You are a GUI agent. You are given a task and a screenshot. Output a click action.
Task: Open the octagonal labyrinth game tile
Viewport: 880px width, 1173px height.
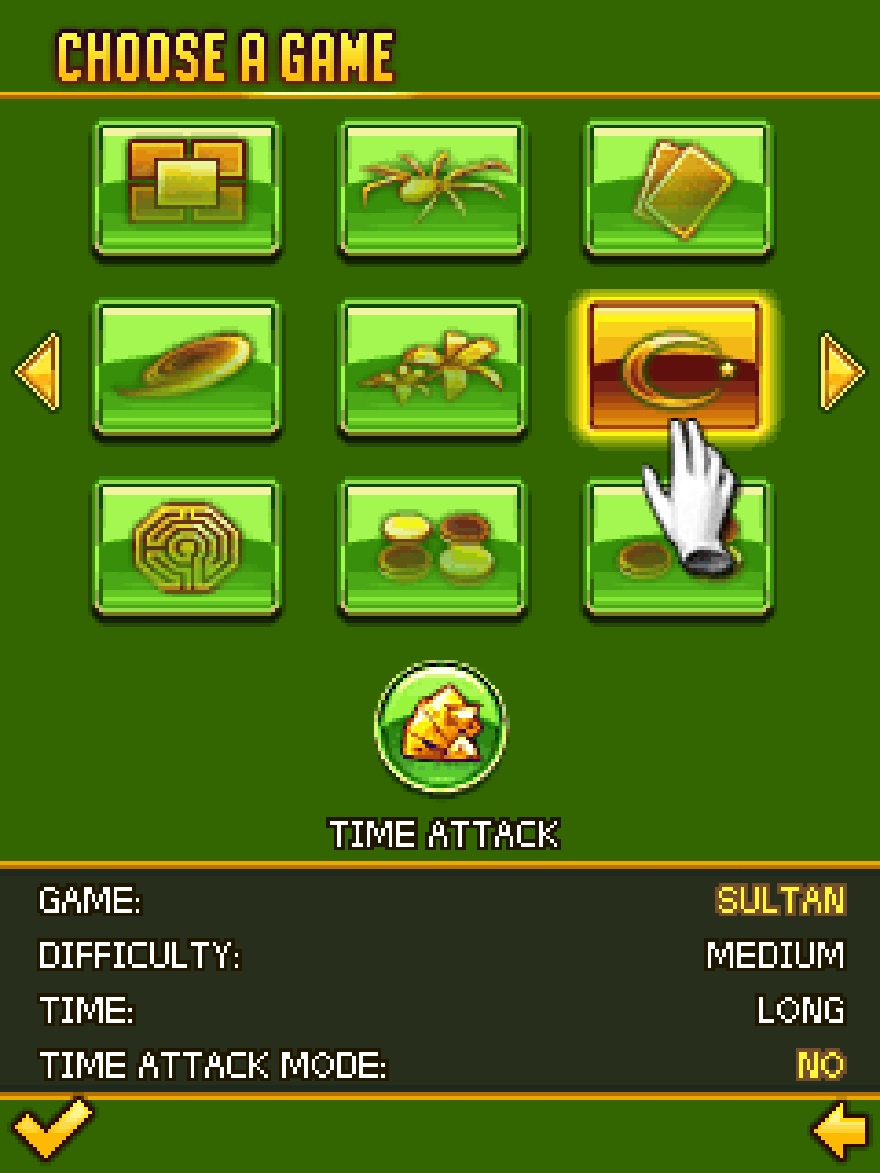pyautogui.click(x=187, y=547)
